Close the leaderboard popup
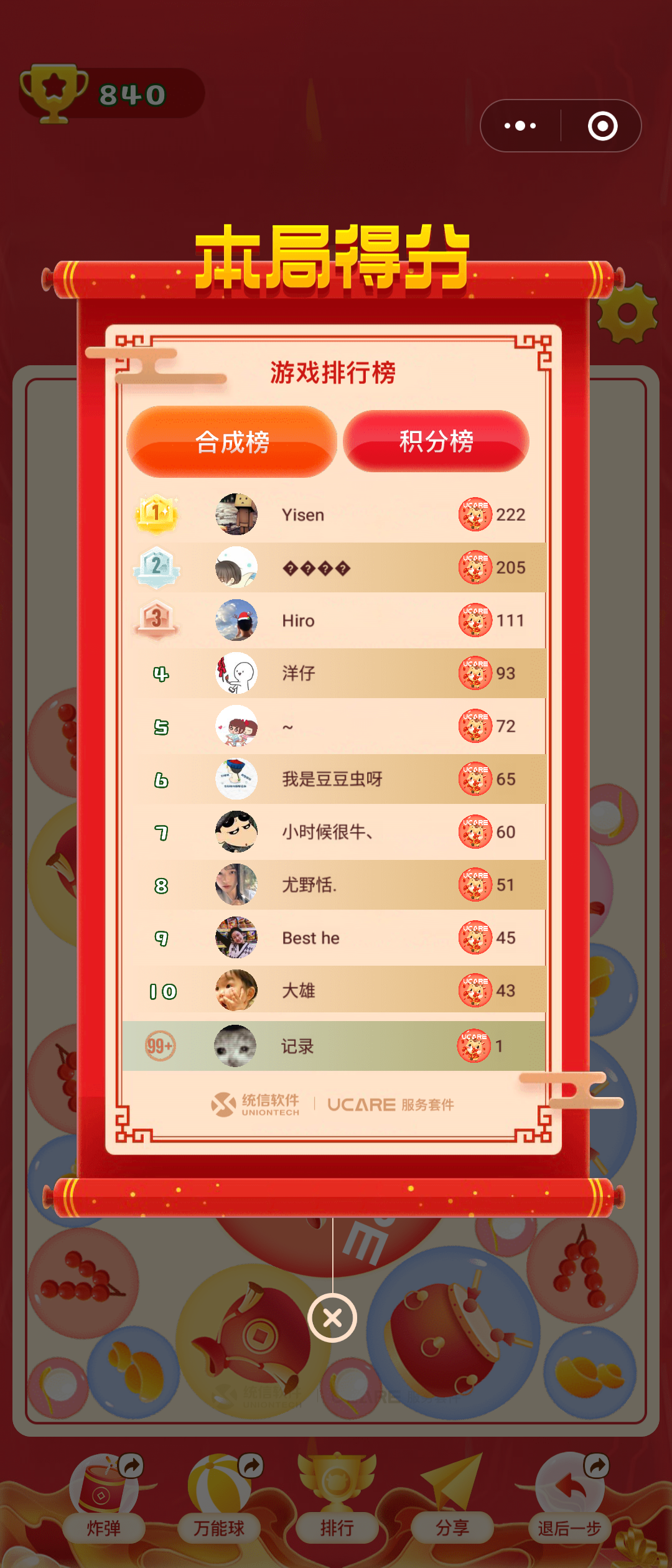 coord(332,1317)
